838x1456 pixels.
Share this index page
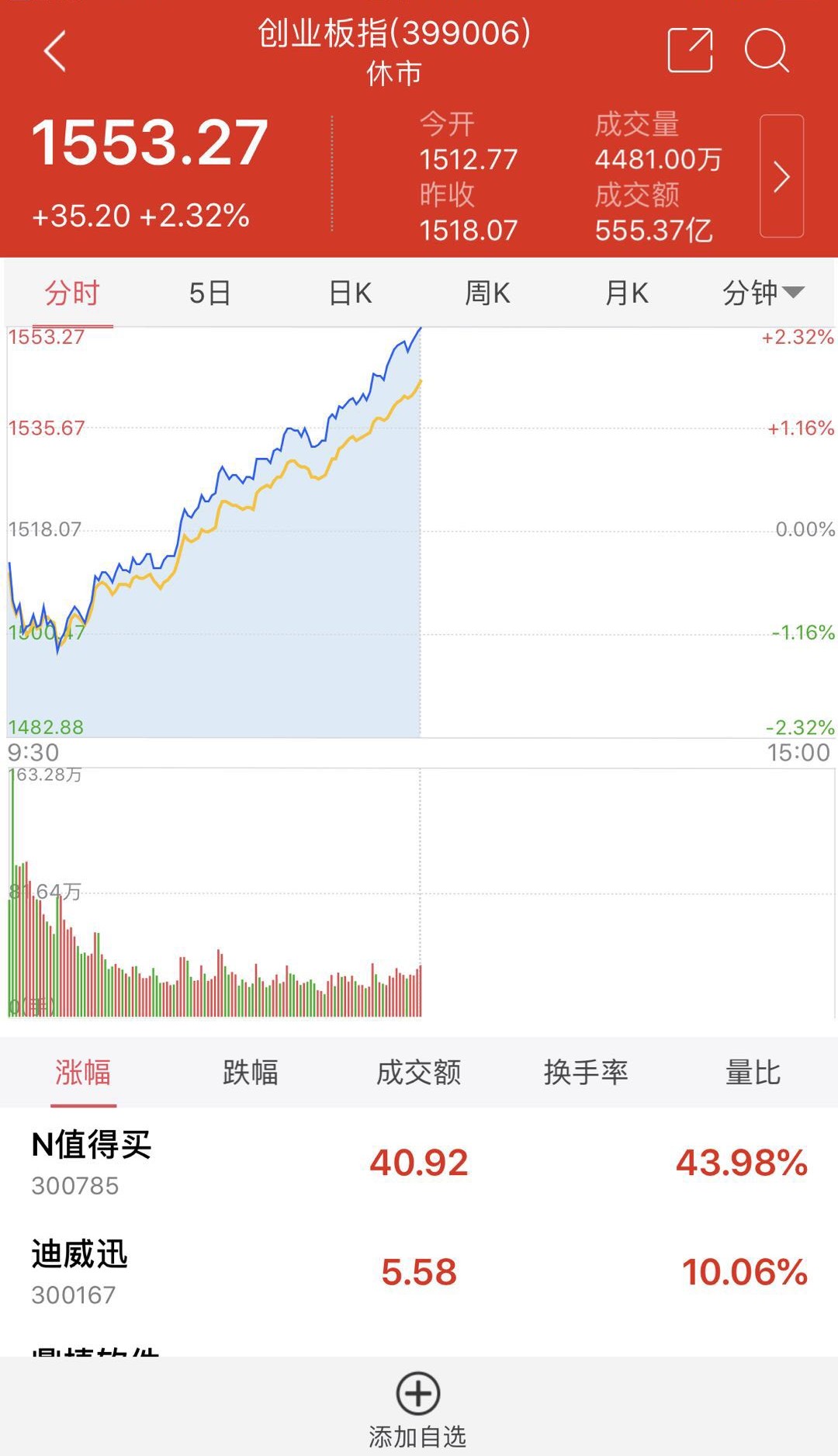(690, 50)
